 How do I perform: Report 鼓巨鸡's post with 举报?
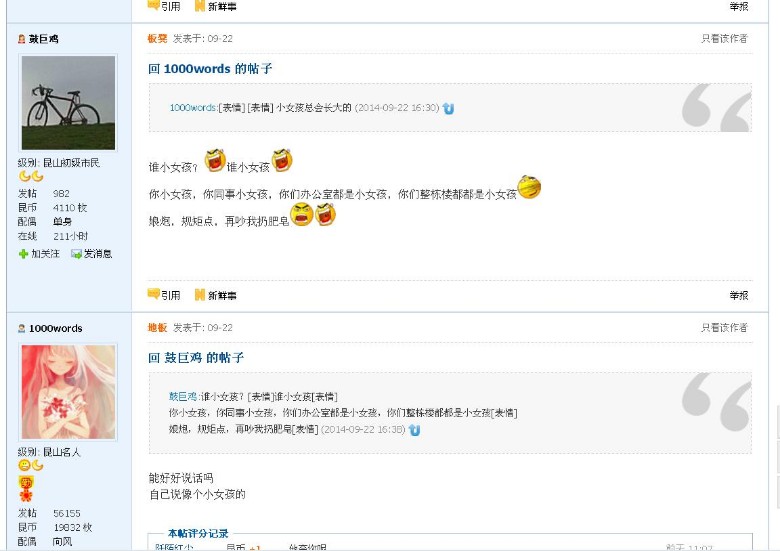(x=738, y=295)
